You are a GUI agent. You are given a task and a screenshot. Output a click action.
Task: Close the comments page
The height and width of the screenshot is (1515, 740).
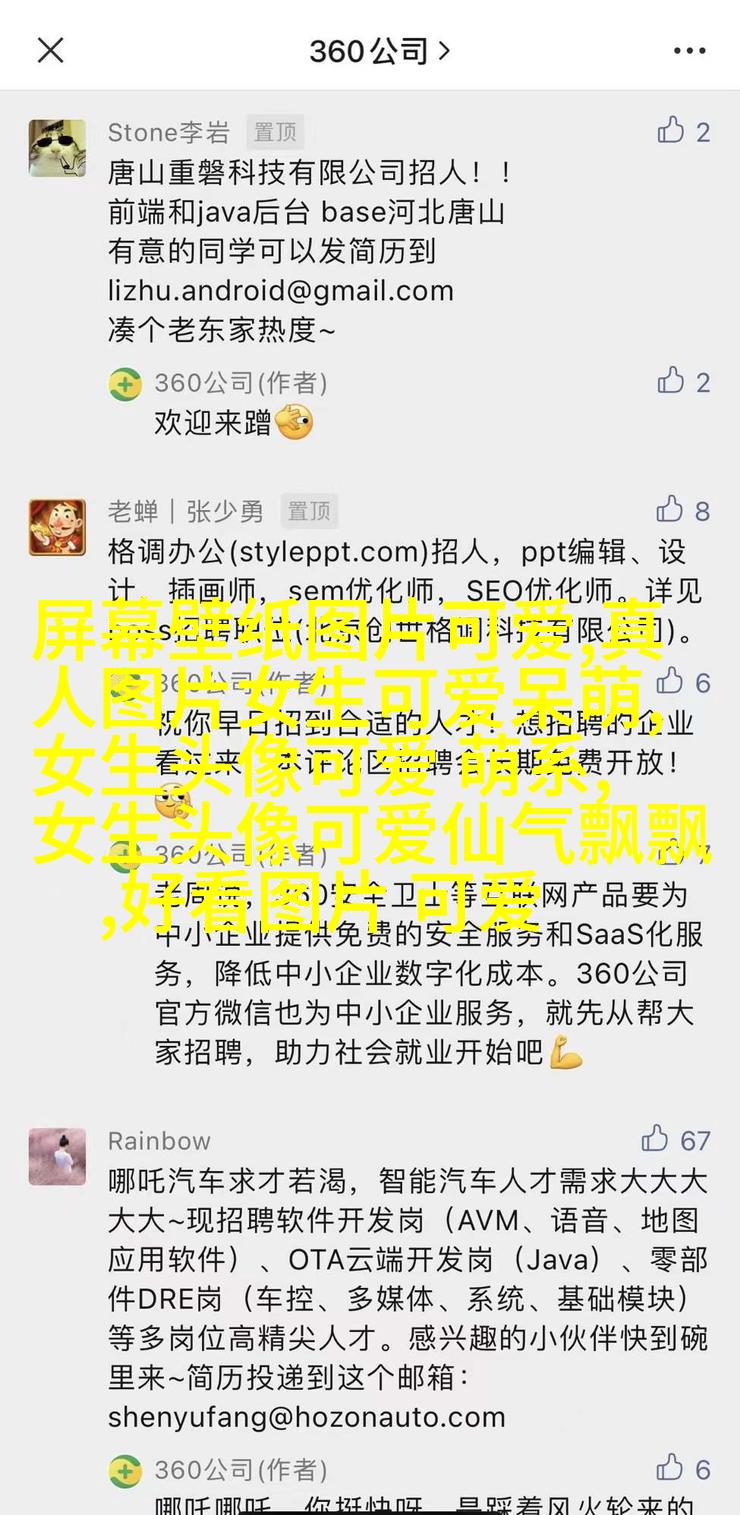tap(49, 50)
